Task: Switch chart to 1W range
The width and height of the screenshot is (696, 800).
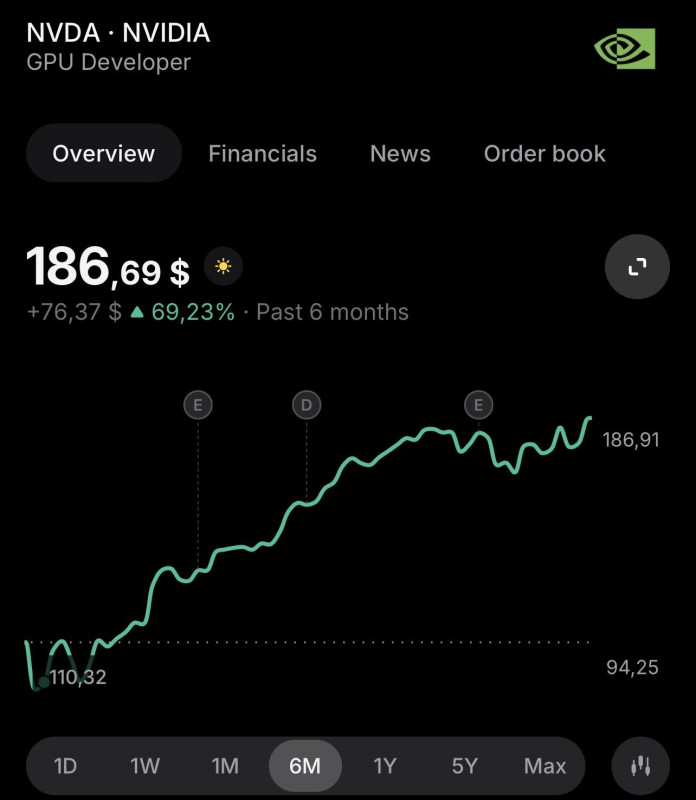Action: point(145,766)
